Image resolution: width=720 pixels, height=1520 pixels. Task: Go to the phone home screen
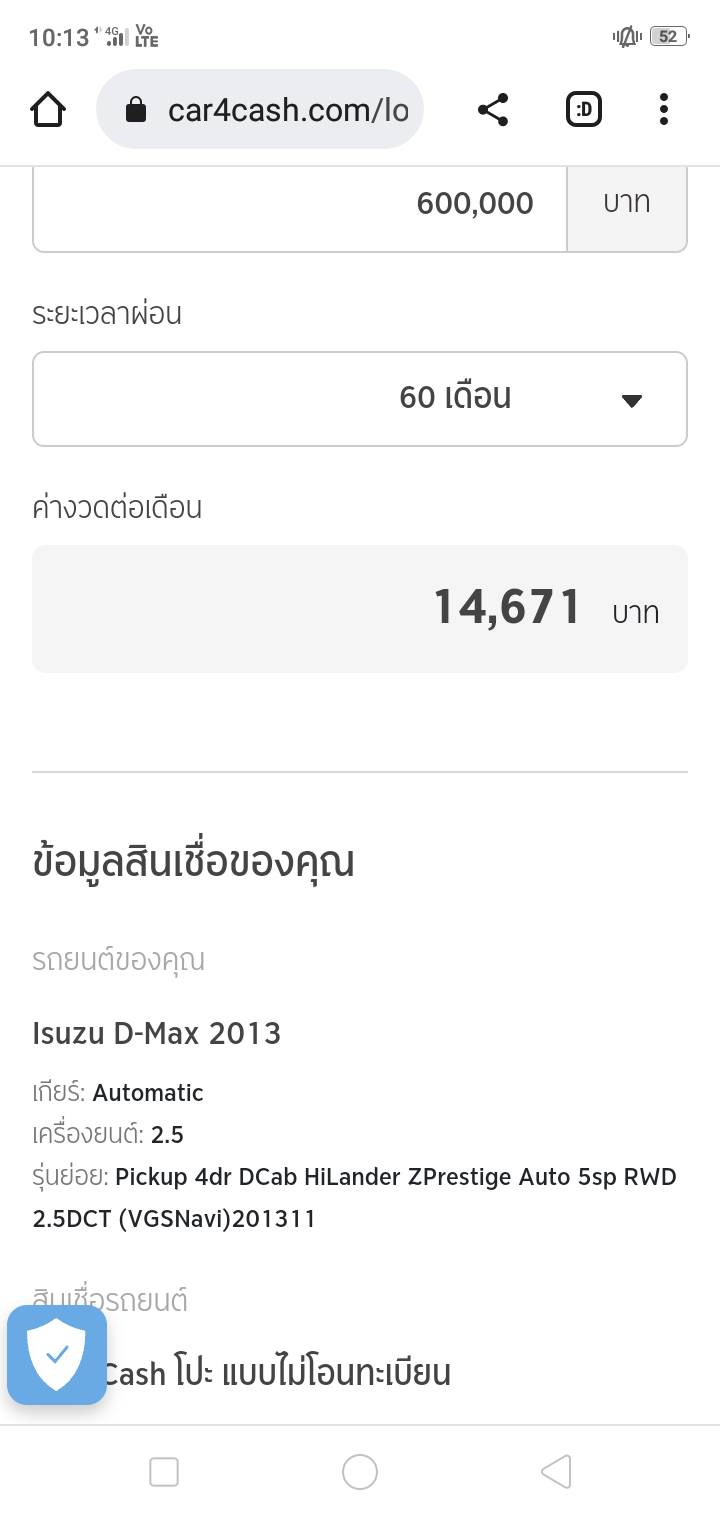(360, 1472)
